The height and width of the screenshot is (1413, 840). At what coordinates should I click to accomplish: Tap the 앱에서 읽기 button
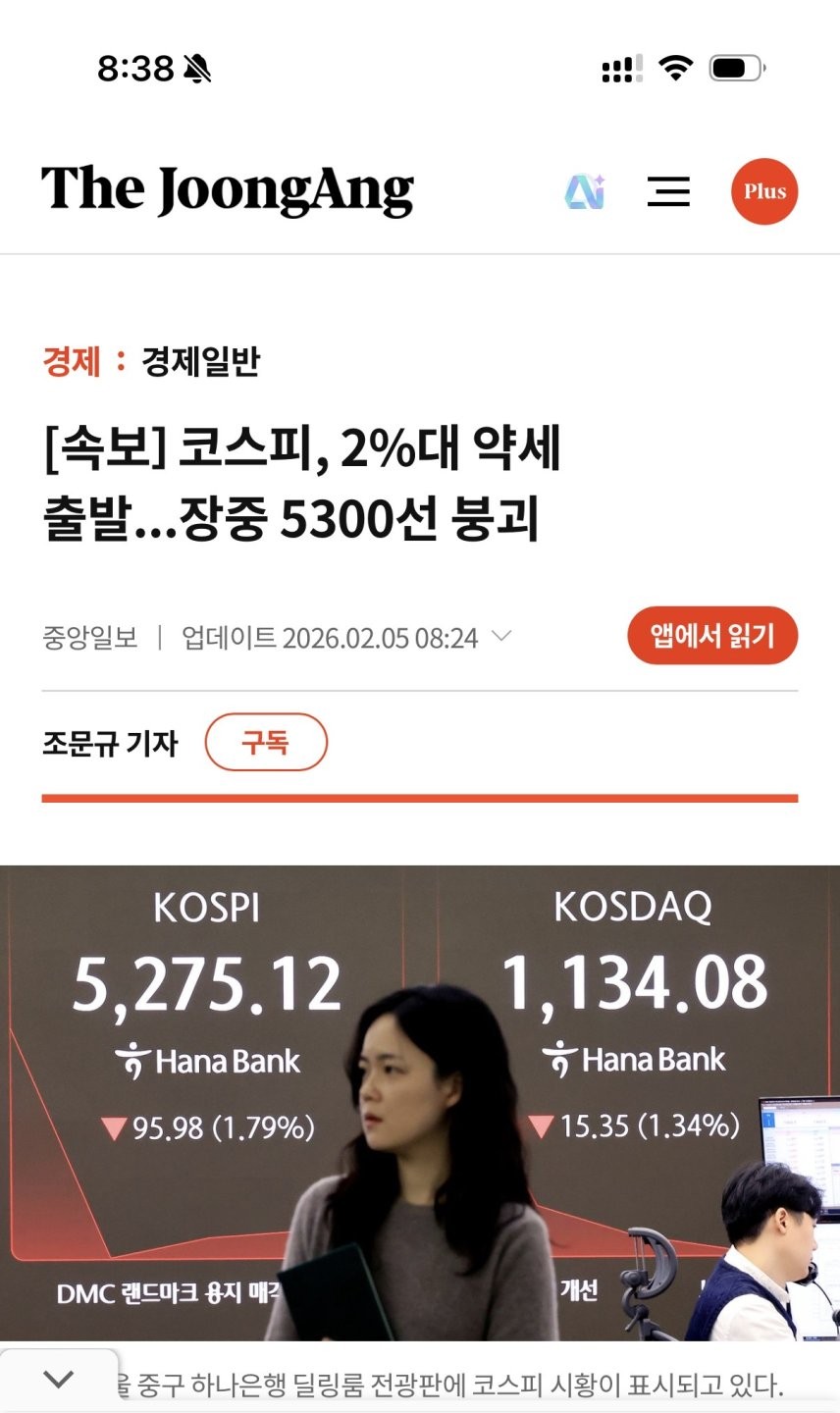click(x=712, y=636)
